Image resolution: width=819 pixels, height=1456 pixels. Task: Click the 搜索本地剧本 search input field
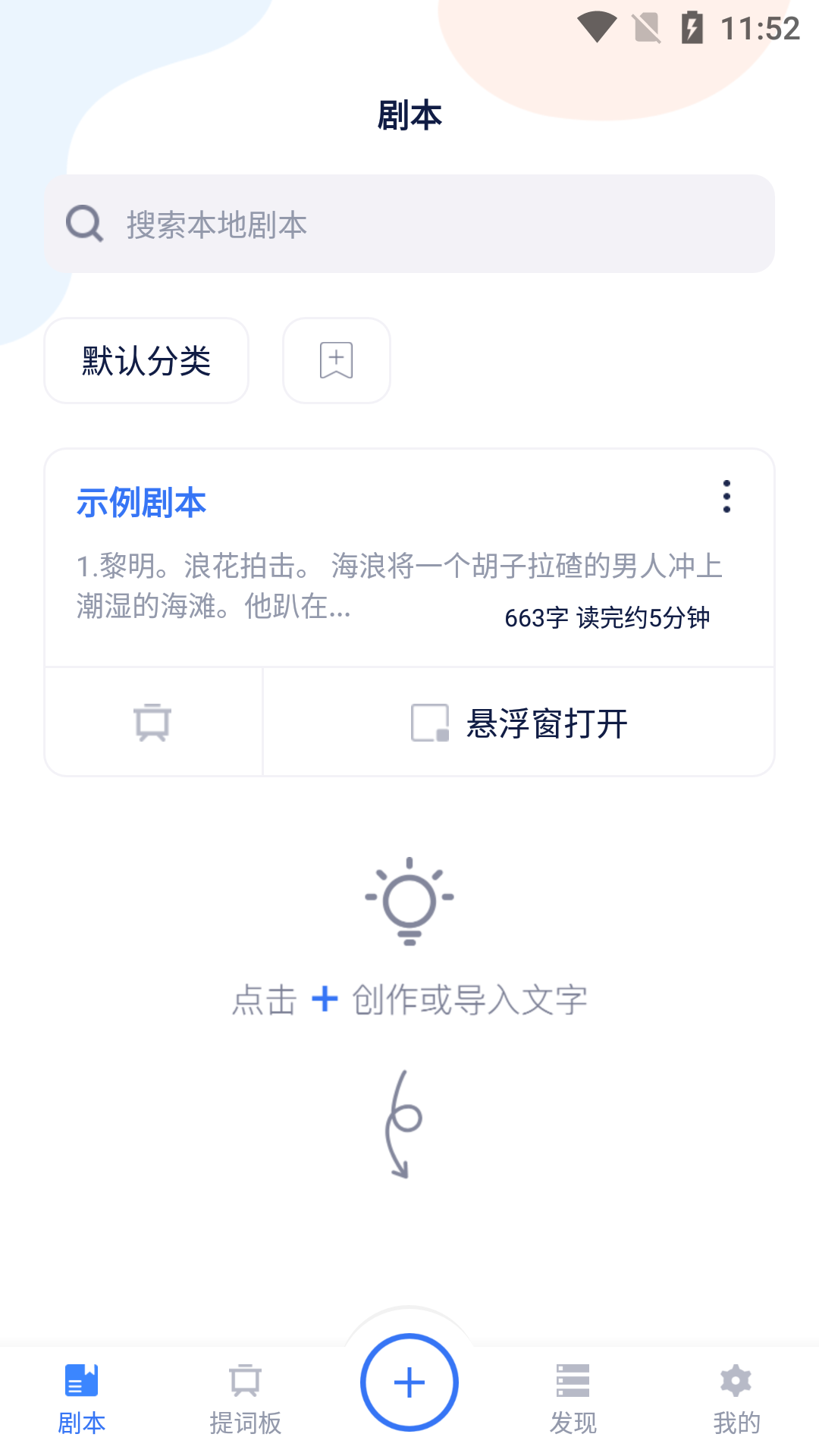pyautogui.click(x=409, y=222)
